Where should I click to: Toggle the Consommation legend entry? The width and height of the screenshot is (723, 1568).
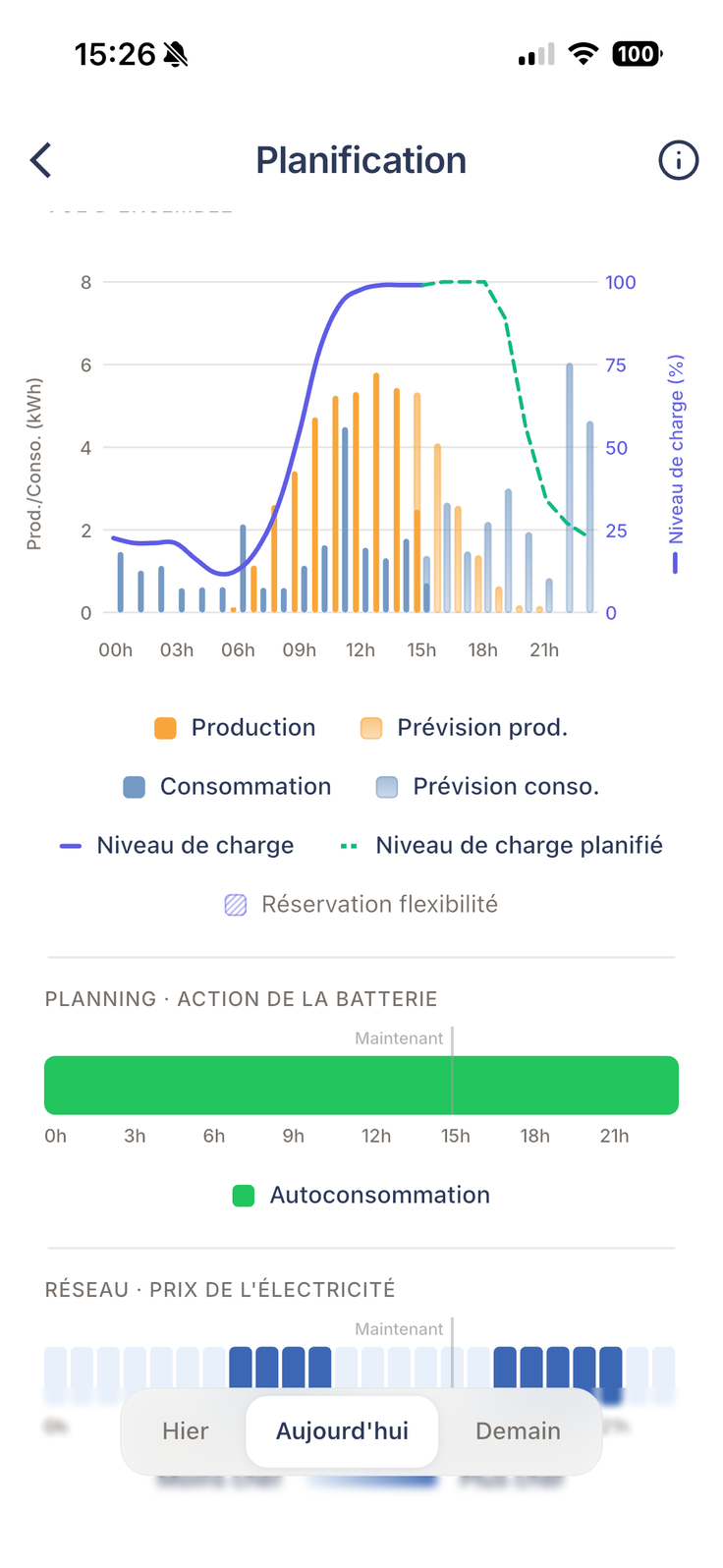[227, 787]
